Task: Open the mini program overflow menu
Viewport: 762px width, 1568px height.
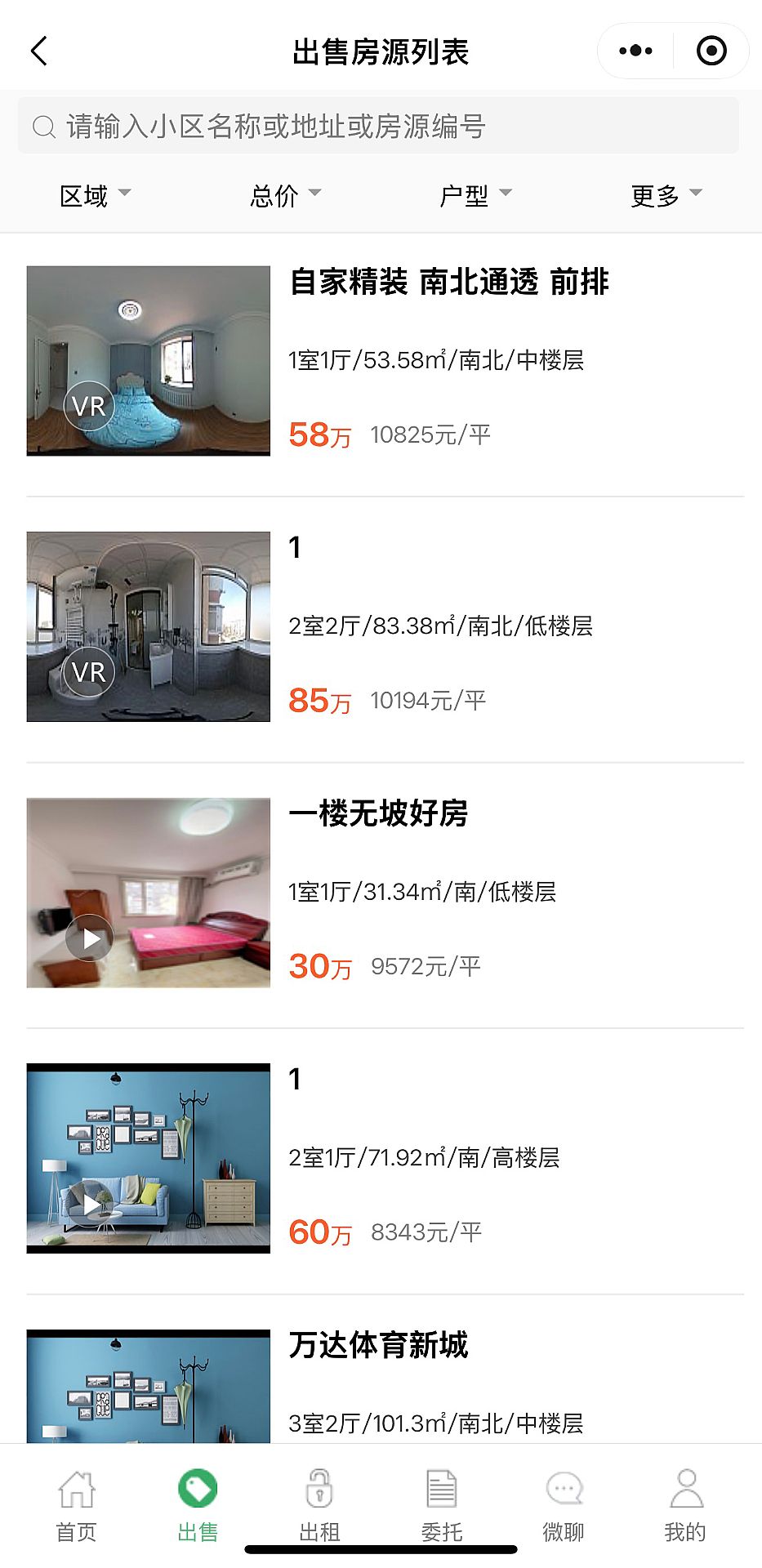Action: click(x=635, y=51)
